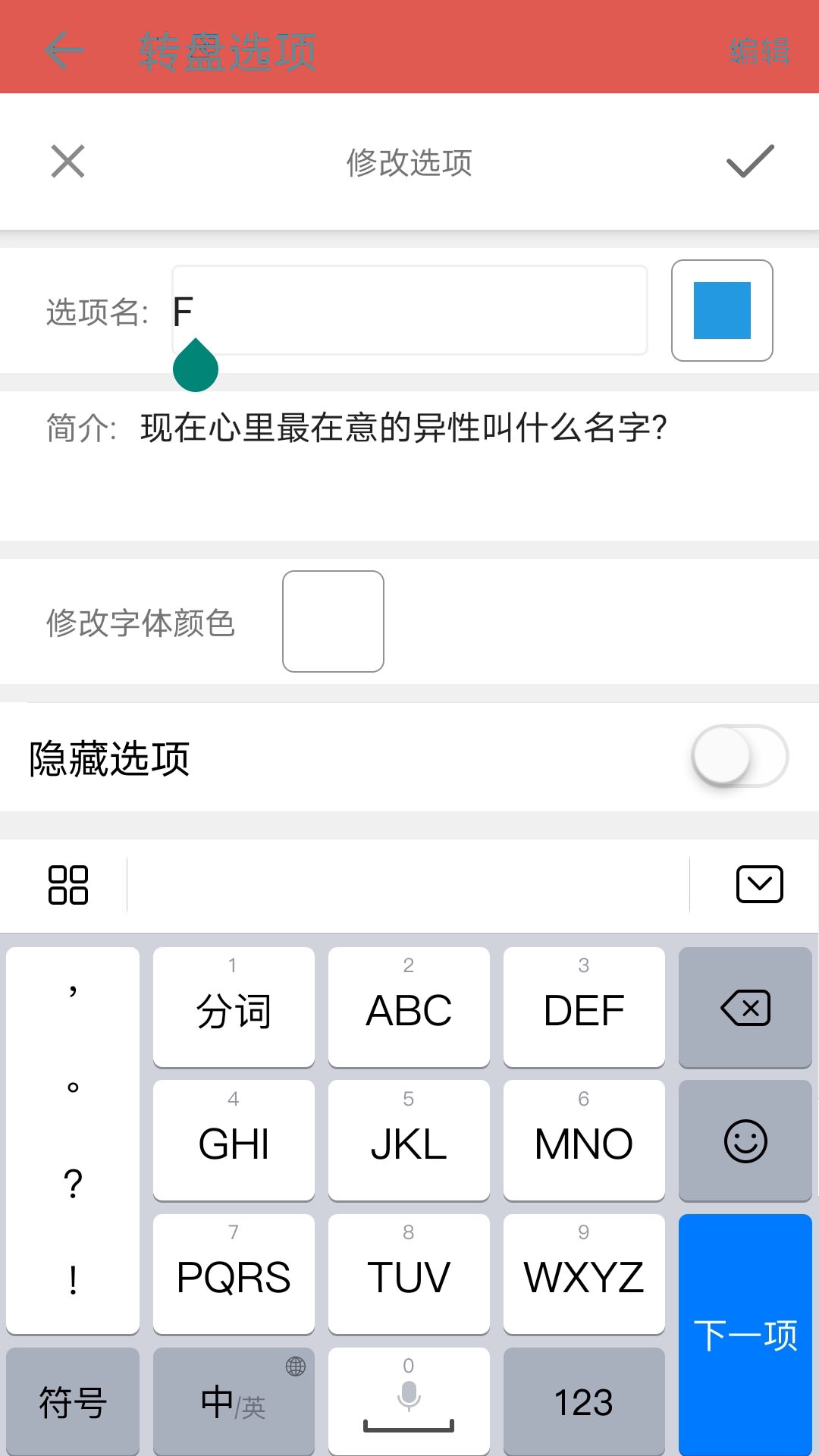Select 编辑 in the top bar

pos(758,50)
